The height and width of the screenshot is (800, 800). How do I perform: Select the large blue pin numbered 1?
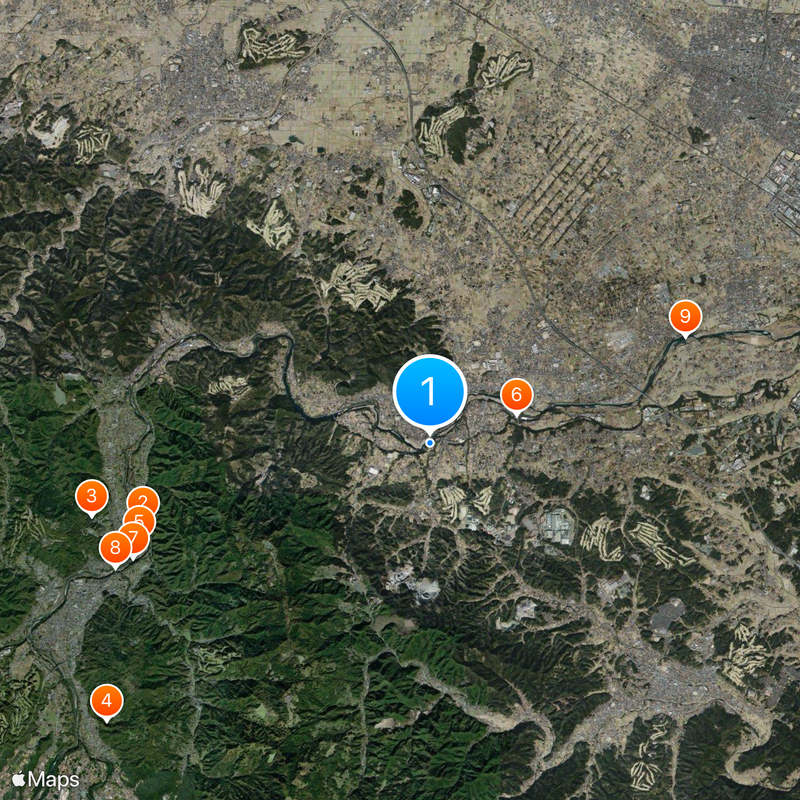point(430,391)
